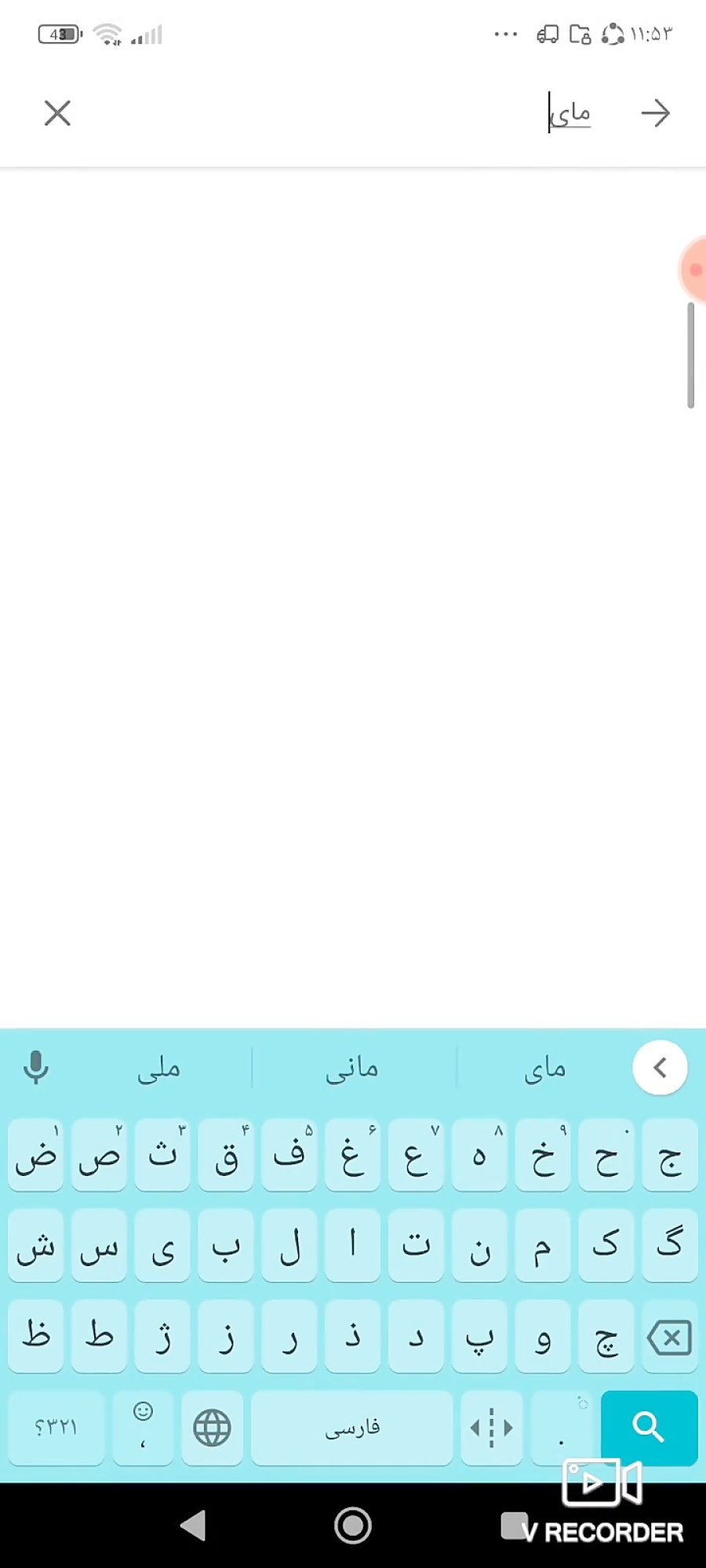Tap the فارسی space bar
The image size is (706, 1568).
352,1427
